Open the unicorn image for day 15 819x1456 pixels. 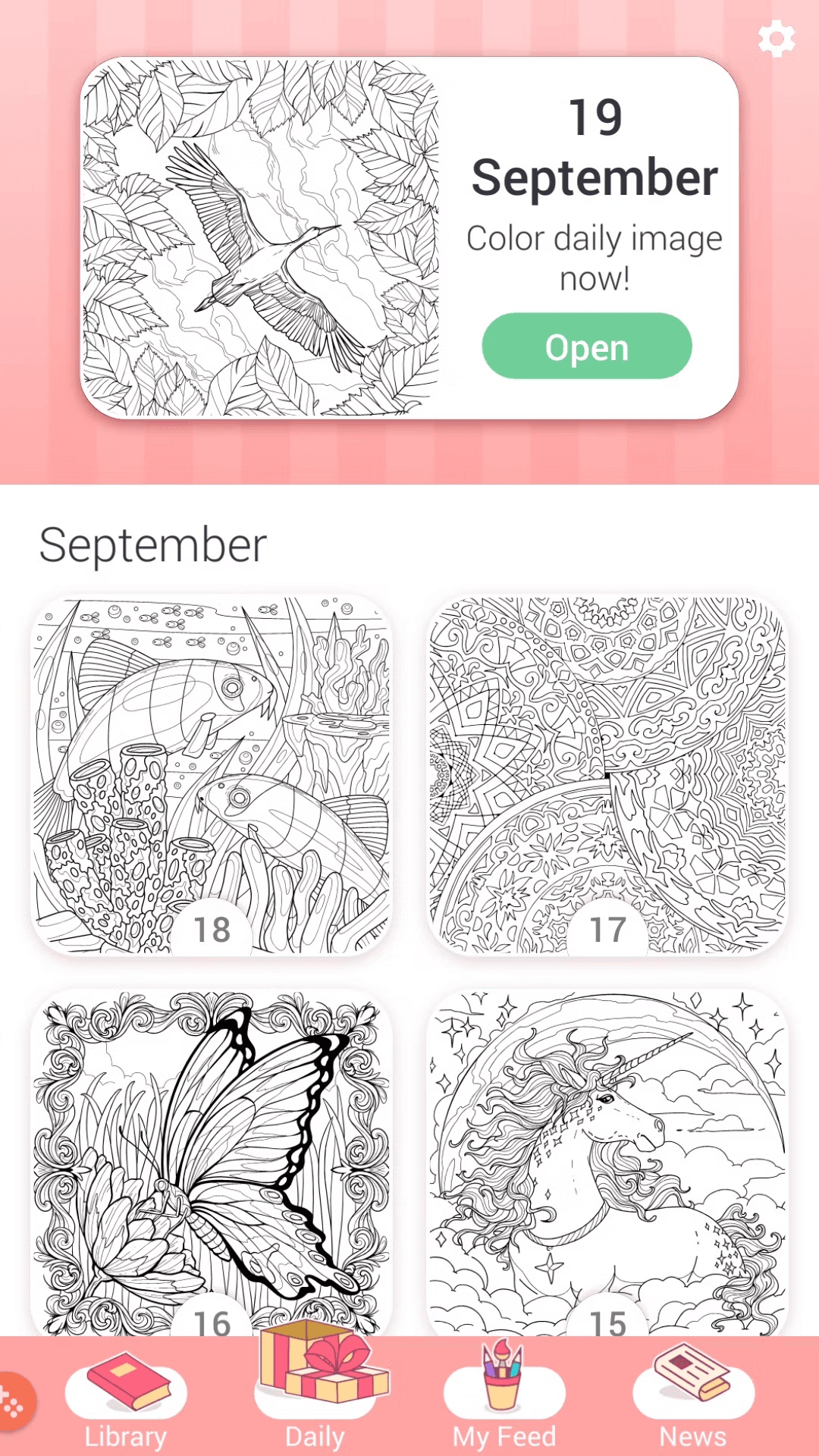click(x=607, y=1160)
